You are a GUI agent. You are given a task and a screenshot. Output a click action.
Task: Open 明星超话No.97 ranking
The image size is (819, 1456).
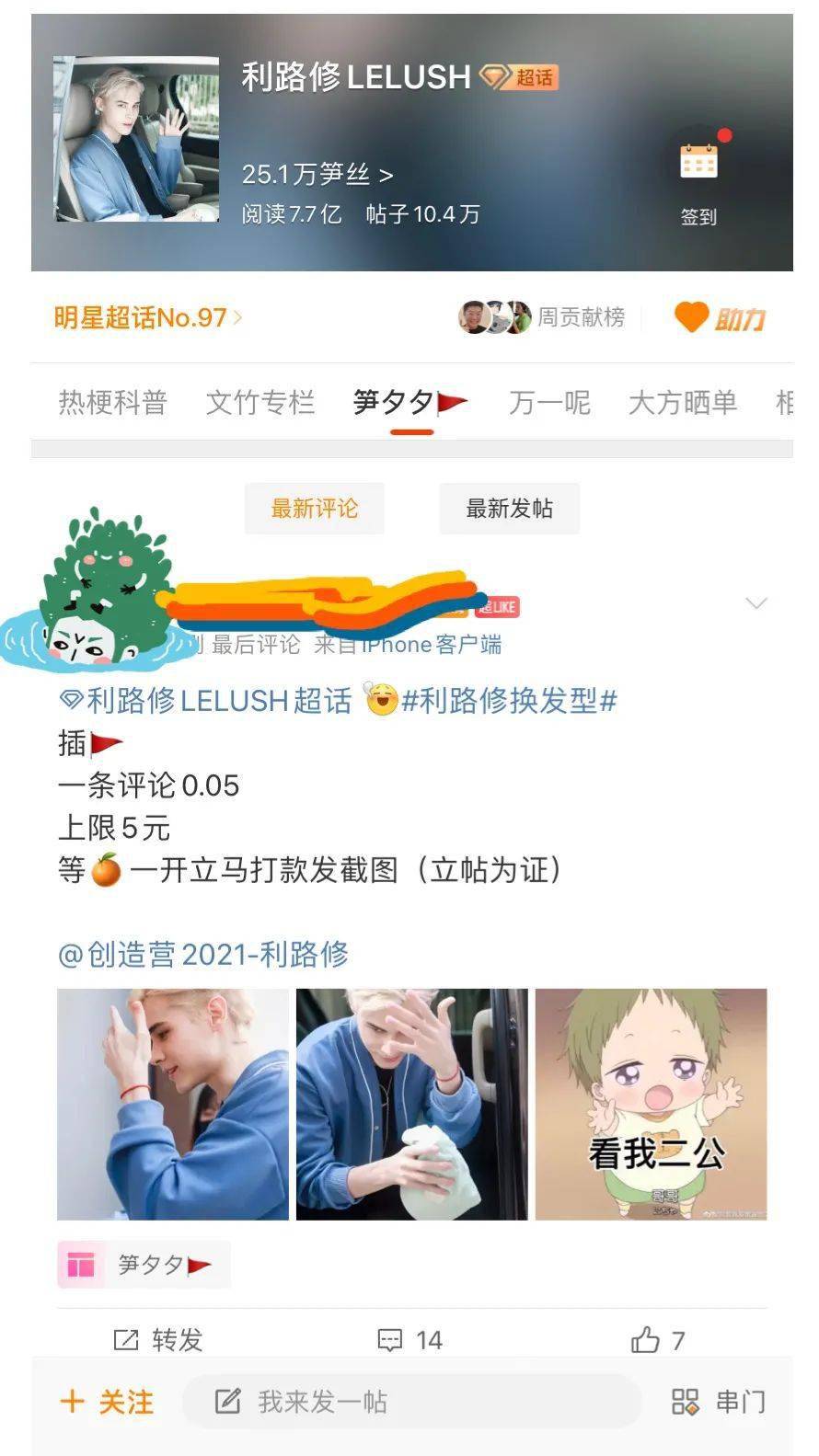click(147, 318)
